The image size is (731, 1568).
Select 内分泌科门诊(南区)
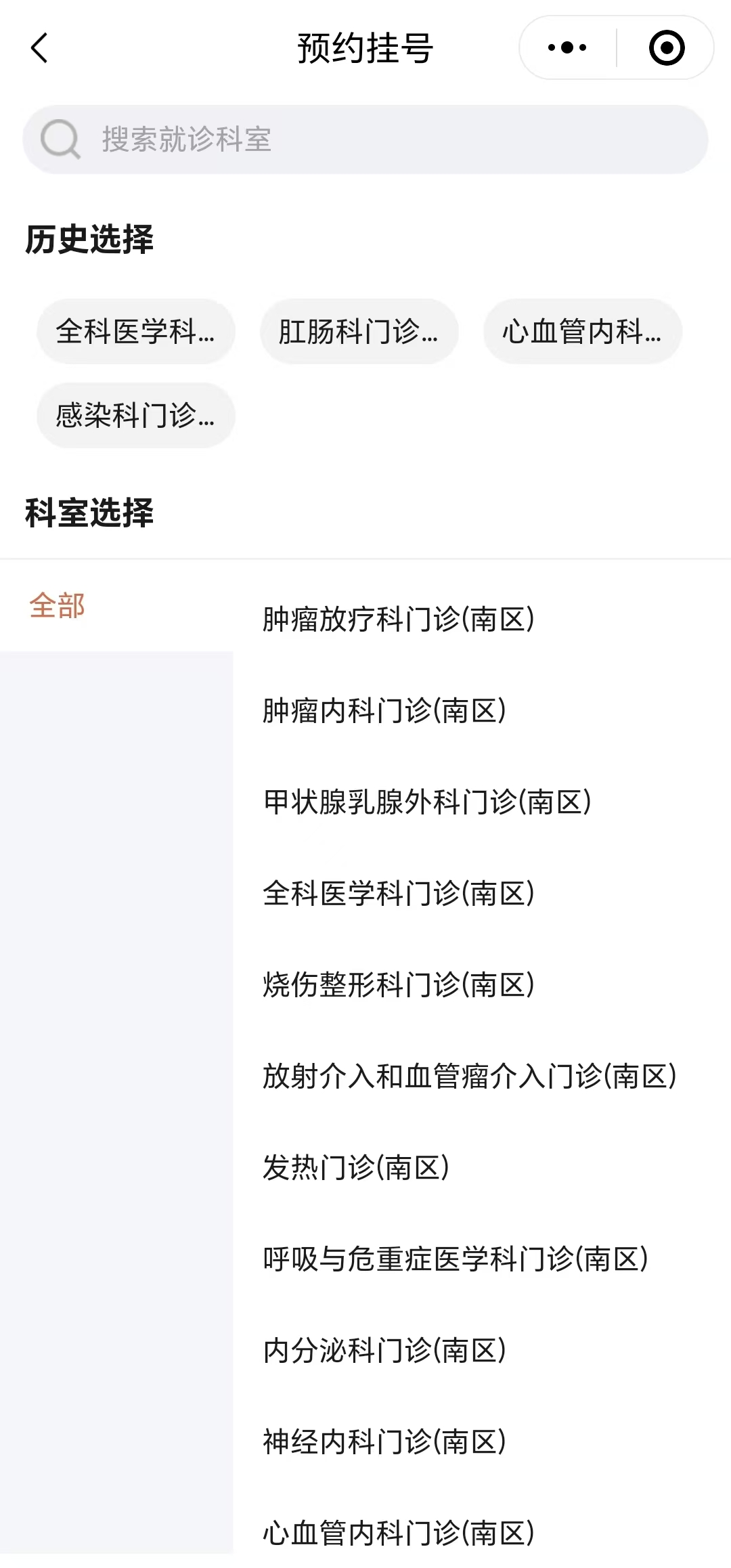[x=384, y=1351]
